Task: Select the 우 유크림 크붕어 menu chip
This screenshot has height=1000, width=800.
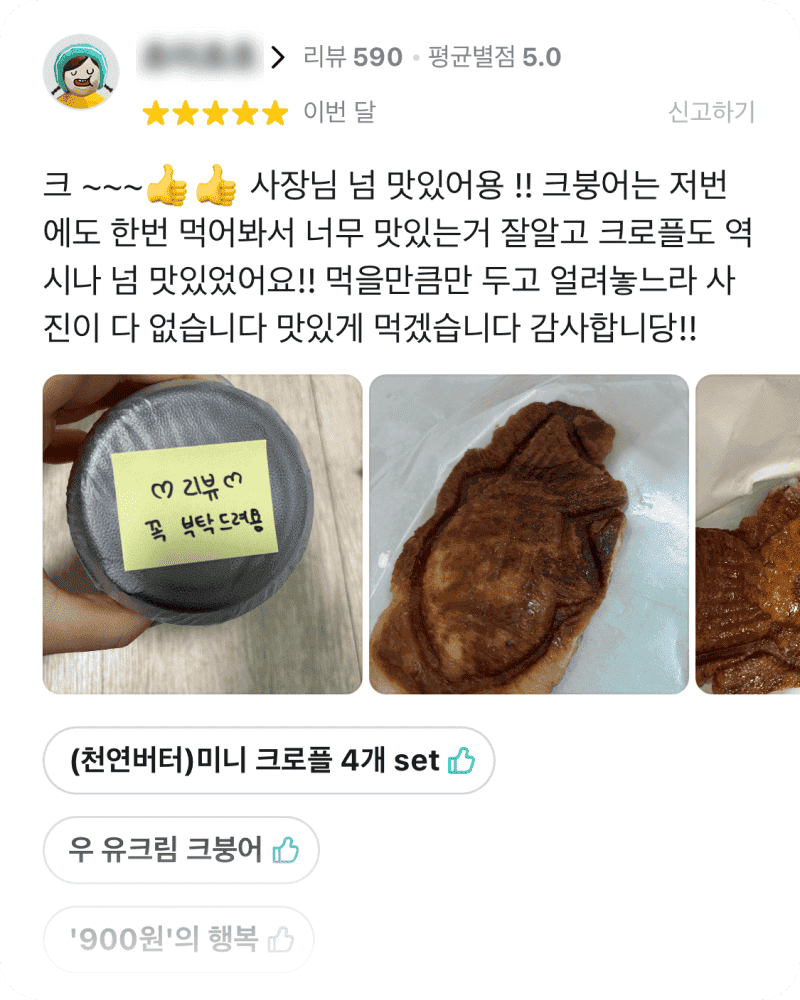Action: (181, 850)
